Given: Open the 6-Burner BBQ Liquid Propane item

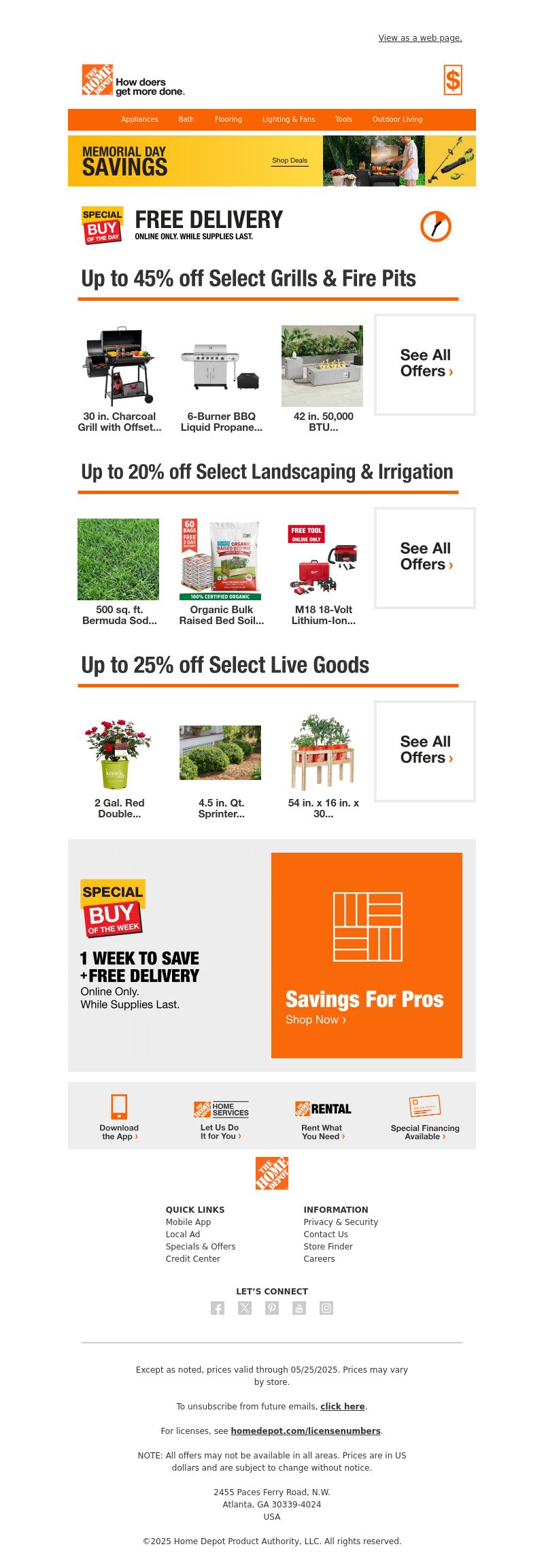Looking at the screenshot, I should tap(221, 378).
